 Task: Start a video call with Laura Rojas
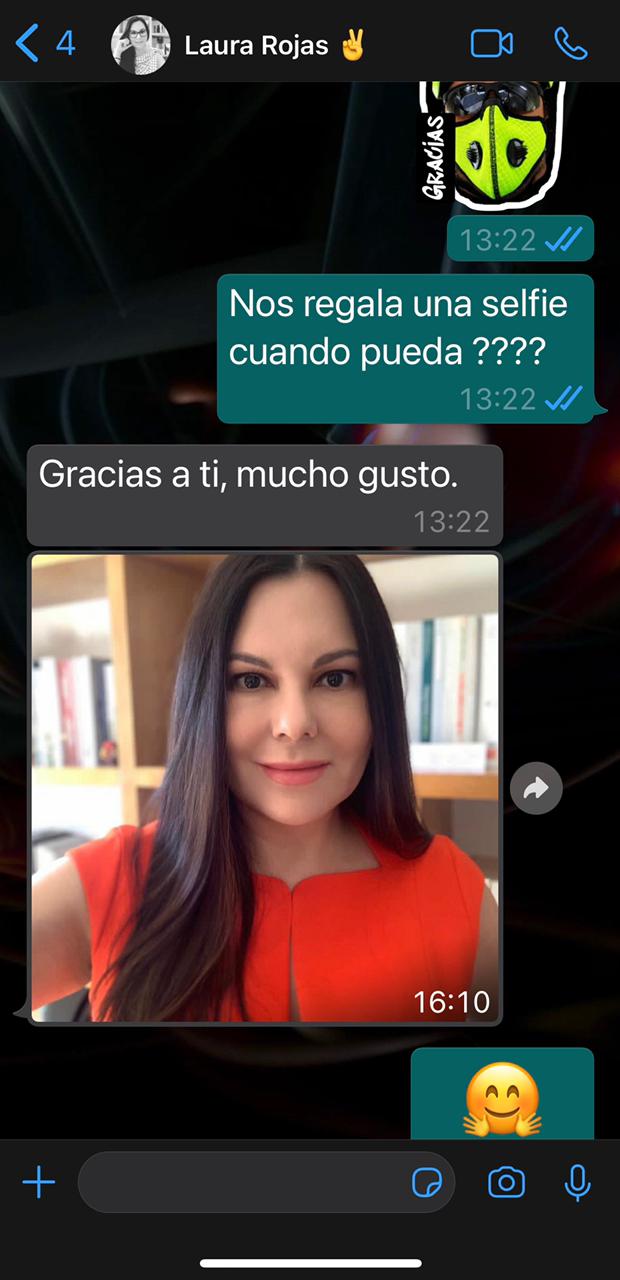(491, 44)
